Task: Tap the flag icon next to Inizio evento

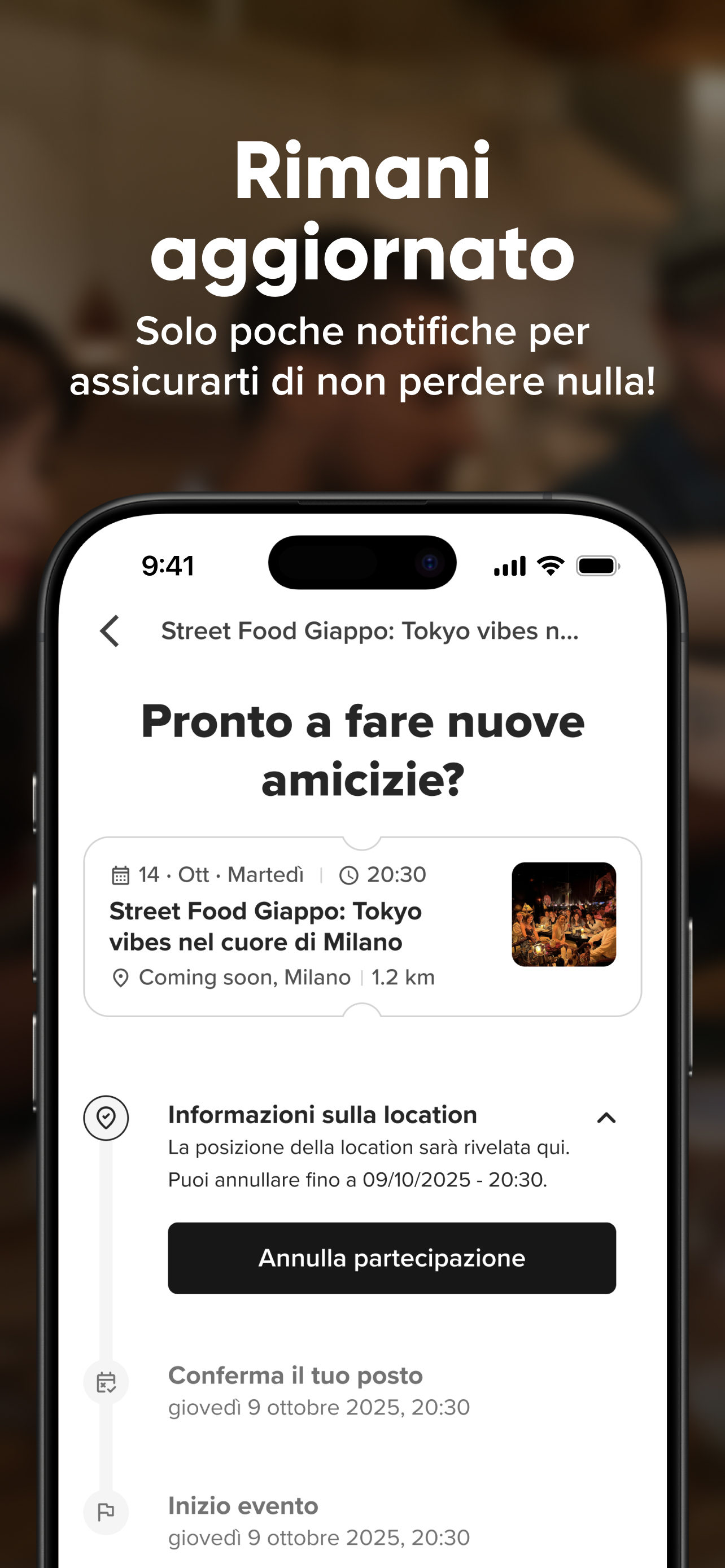Action: pyautogui.click(x=106, y=1511)
